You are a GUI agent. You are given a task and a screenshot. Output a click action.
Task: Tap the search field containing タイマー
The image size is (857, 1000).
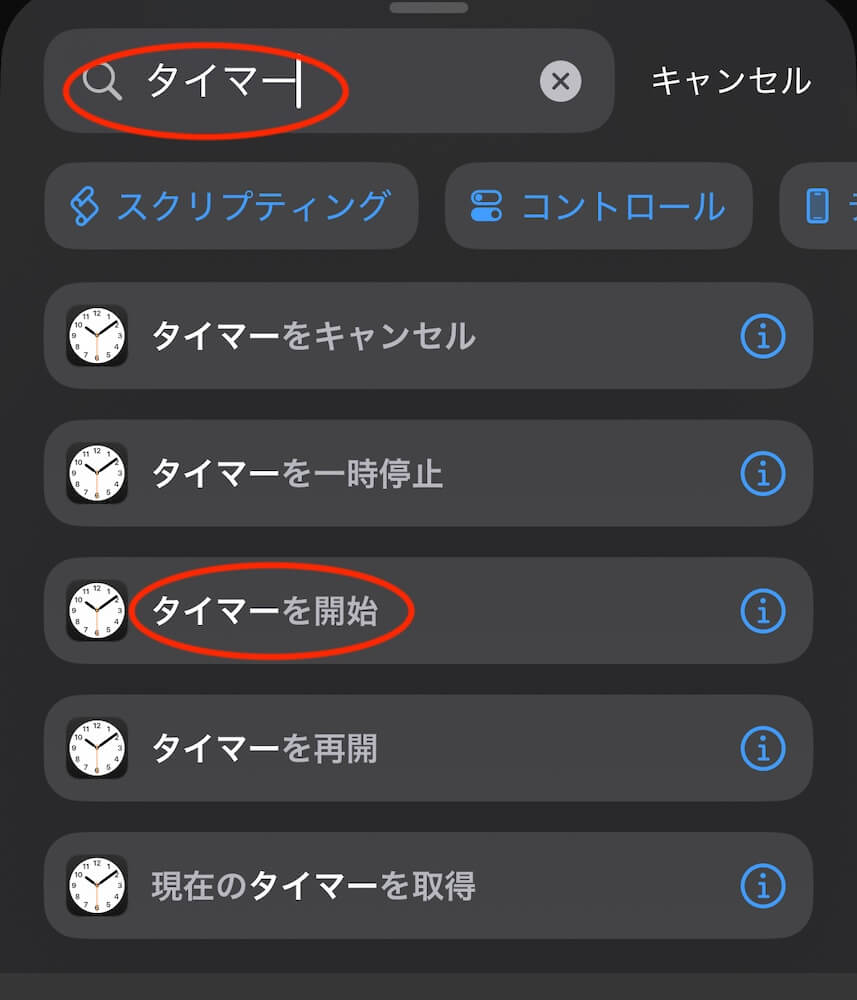(x=330, y=81)
